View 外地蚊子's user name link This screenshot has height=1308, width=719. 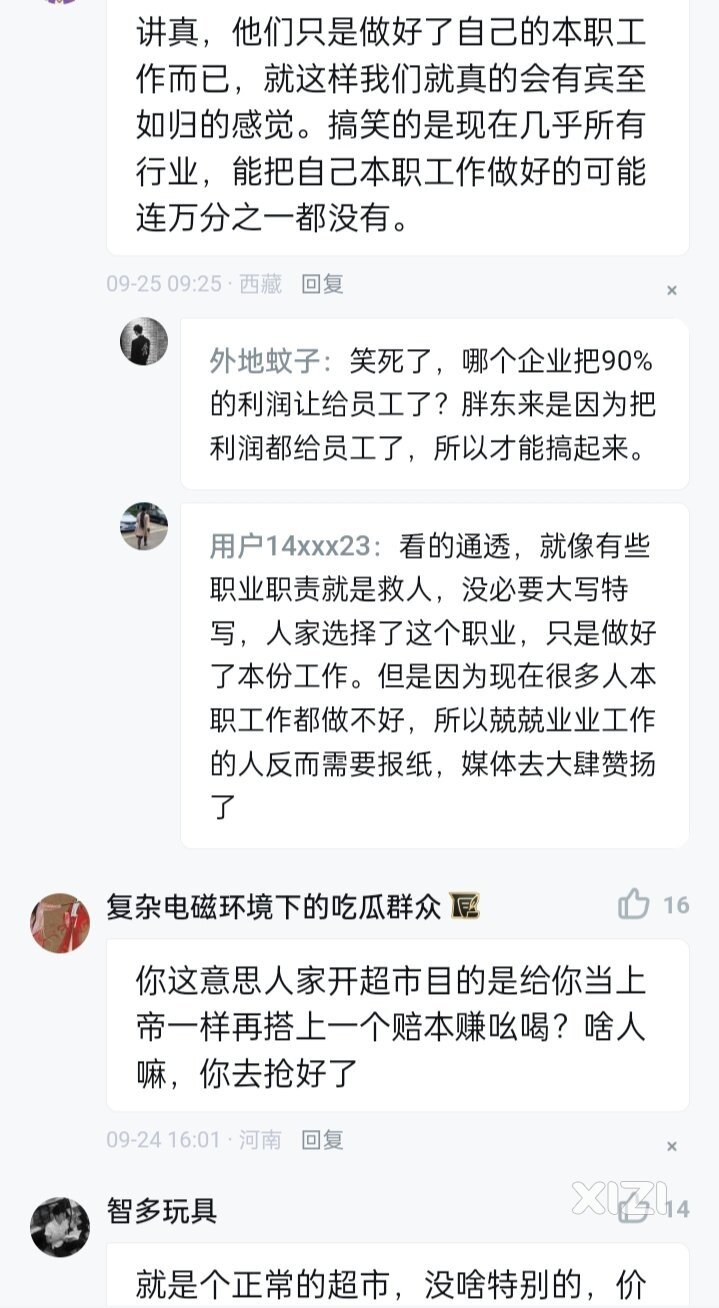pos(270,361)
